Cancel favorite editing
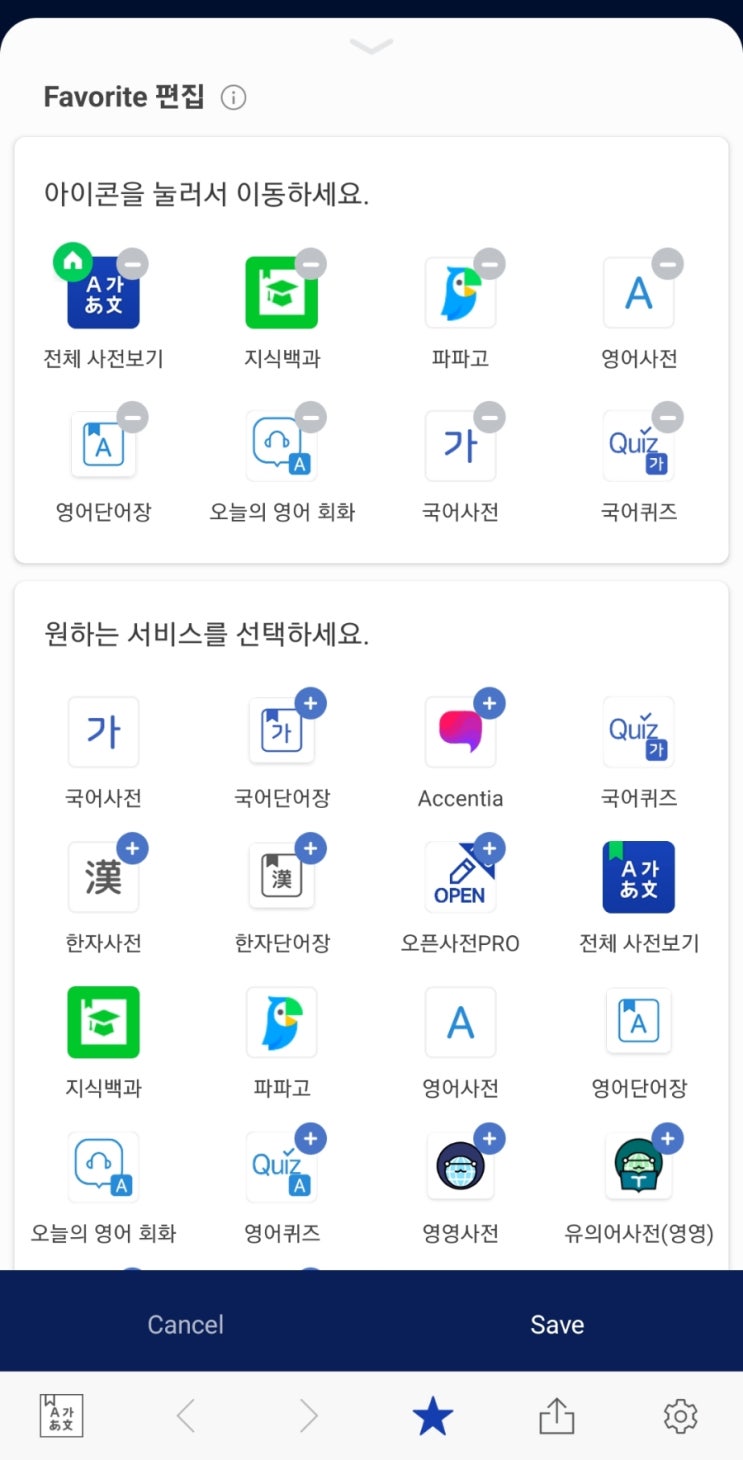The height and width of the screenshot is (1460, 743). point(186,1324)
